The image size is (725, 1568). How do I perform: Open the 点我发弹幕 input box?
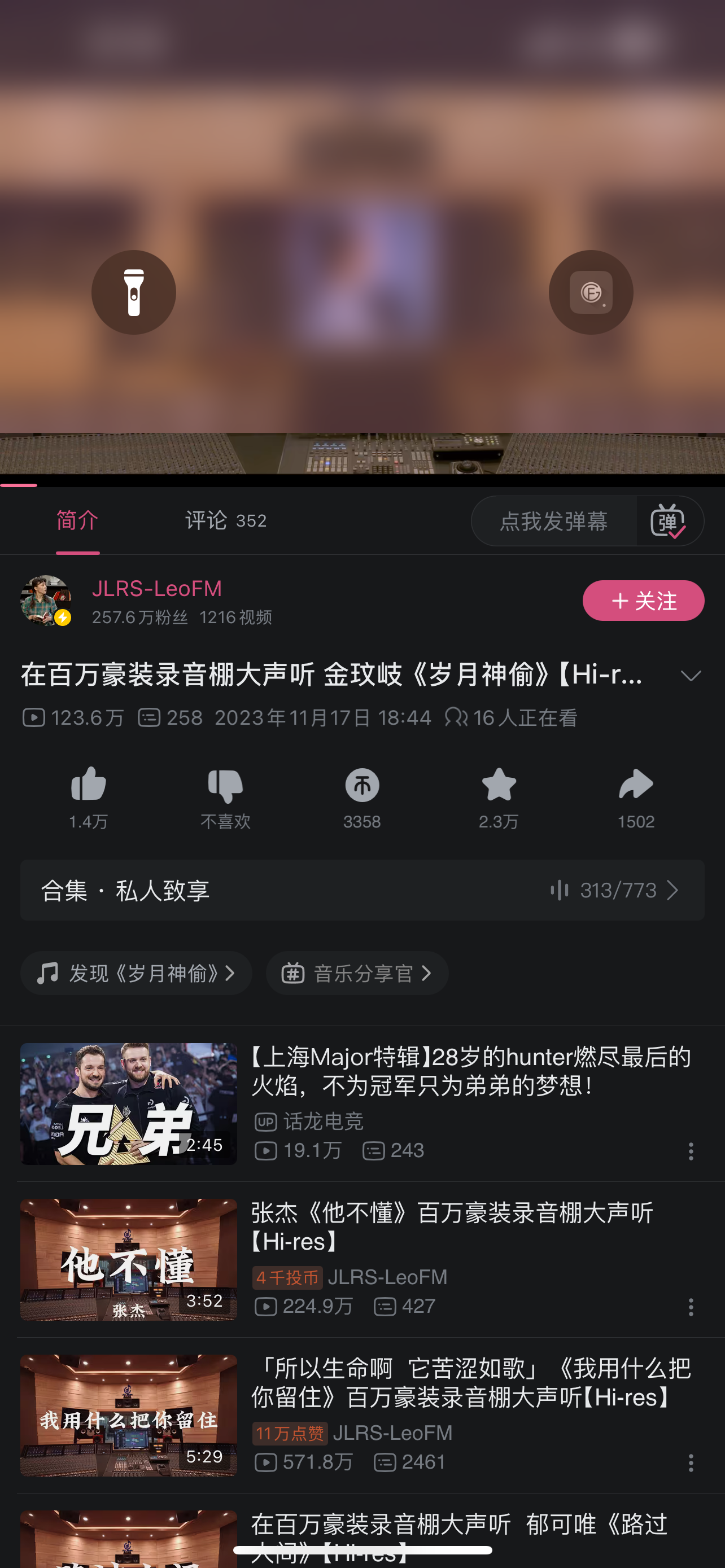(x=553, y=521)
